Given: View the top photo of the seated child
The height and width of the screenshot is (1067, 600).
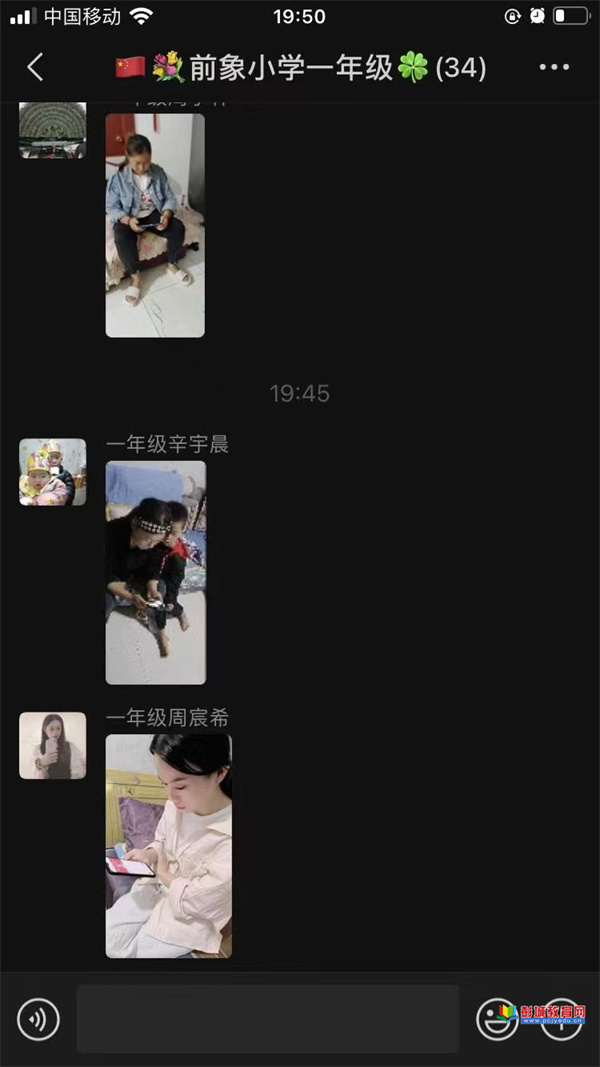Looking at the screenshot, I should click(155, 225).
